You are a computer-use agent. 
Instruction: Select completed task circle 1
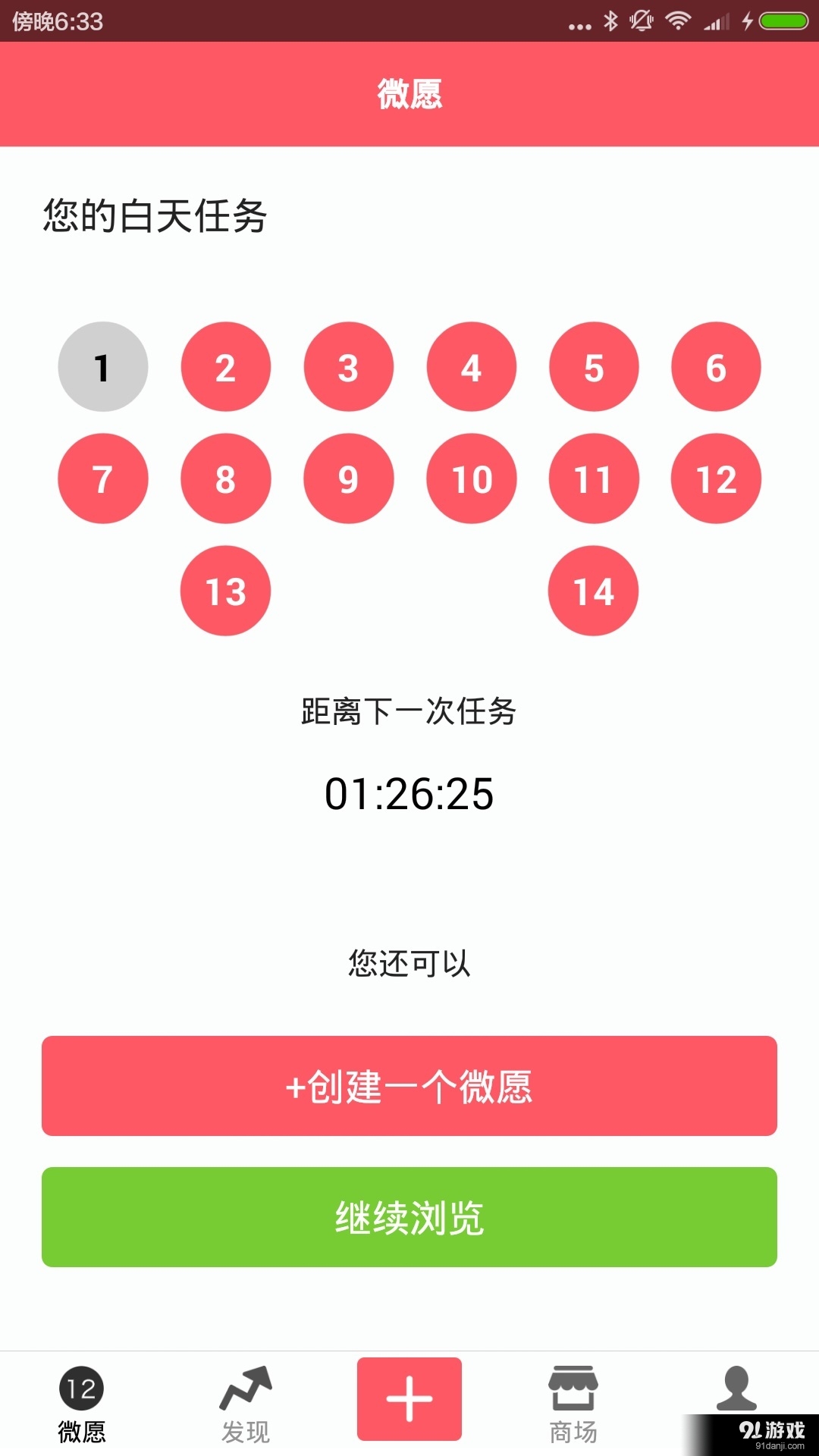[x=102, y=366]
